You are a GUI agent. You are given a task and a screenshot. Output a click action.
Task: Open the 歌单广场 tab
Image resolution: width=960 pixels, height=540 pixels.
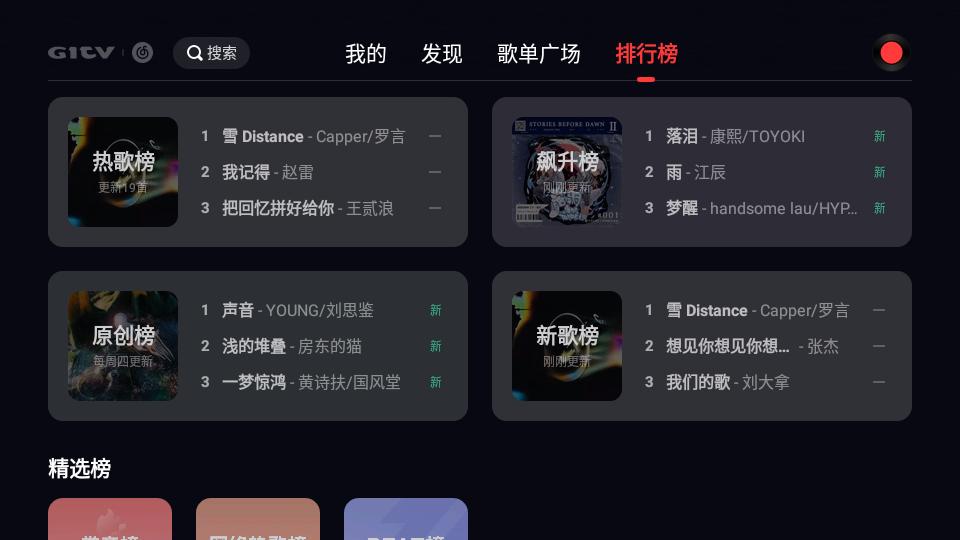[x=538, y=54]
